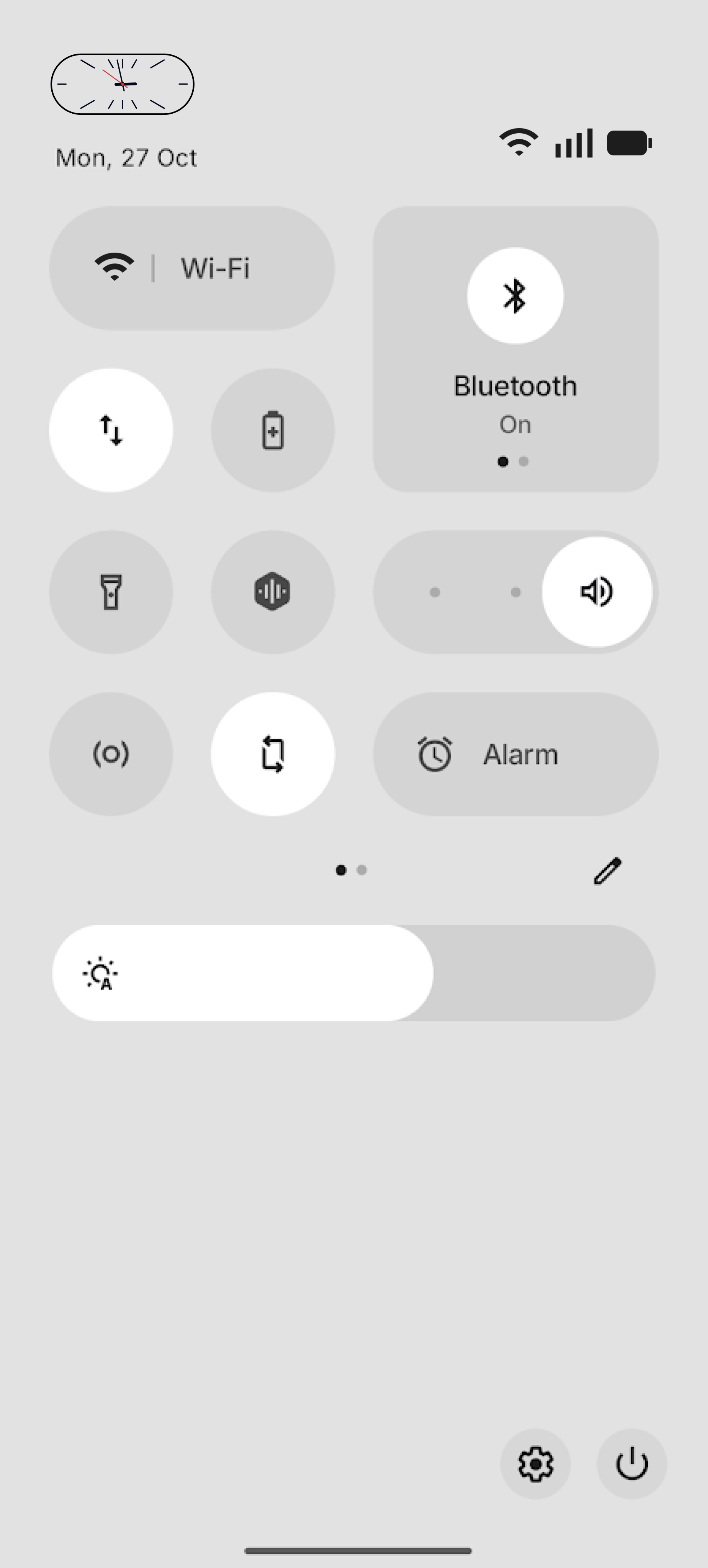The height and width of the screenshot is (1568, 708).
Task: Enable the battery saver tile
Action: tap(273, 430)
